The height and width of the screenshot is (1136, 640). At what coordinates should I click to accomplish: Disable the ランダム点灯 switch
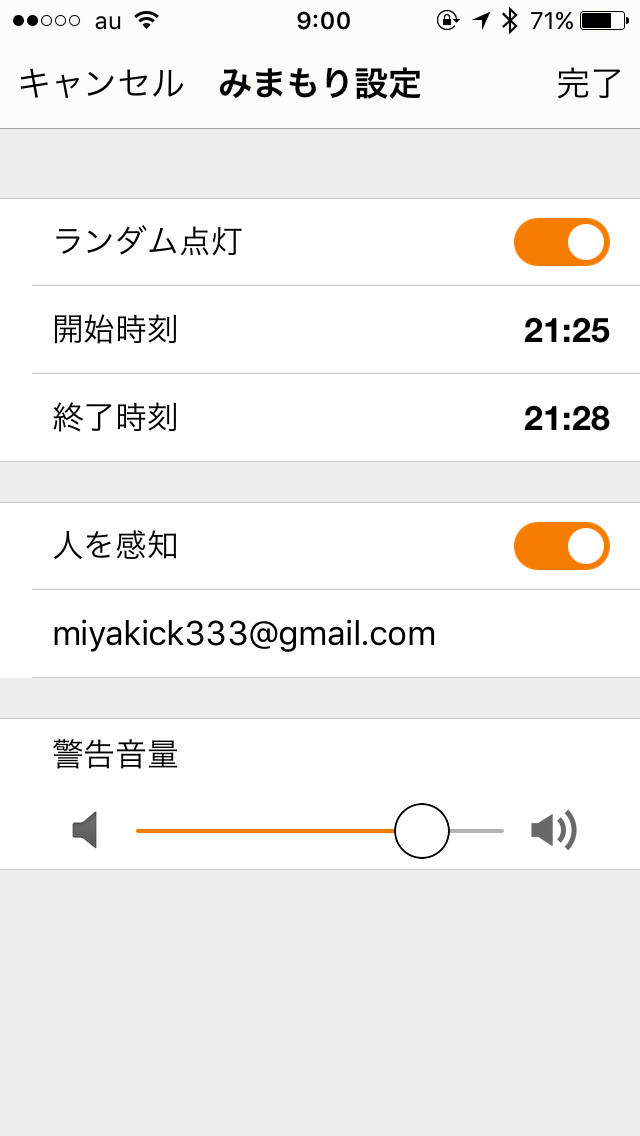click(561, 242)
